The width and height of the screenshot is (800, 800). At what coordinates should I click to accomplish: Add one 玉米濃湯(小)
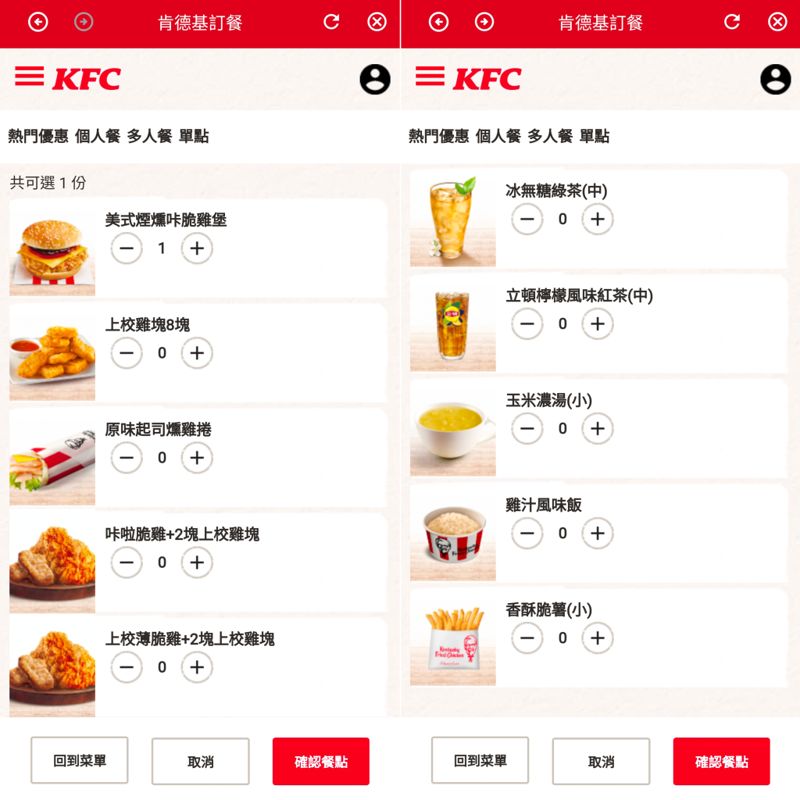coord(597,429)
